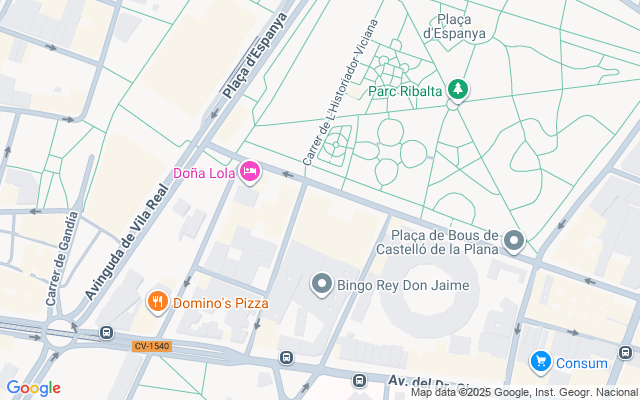Select the Parc Ribalta park pin
This screenshot has height=400, width=640.
(458, 90)
